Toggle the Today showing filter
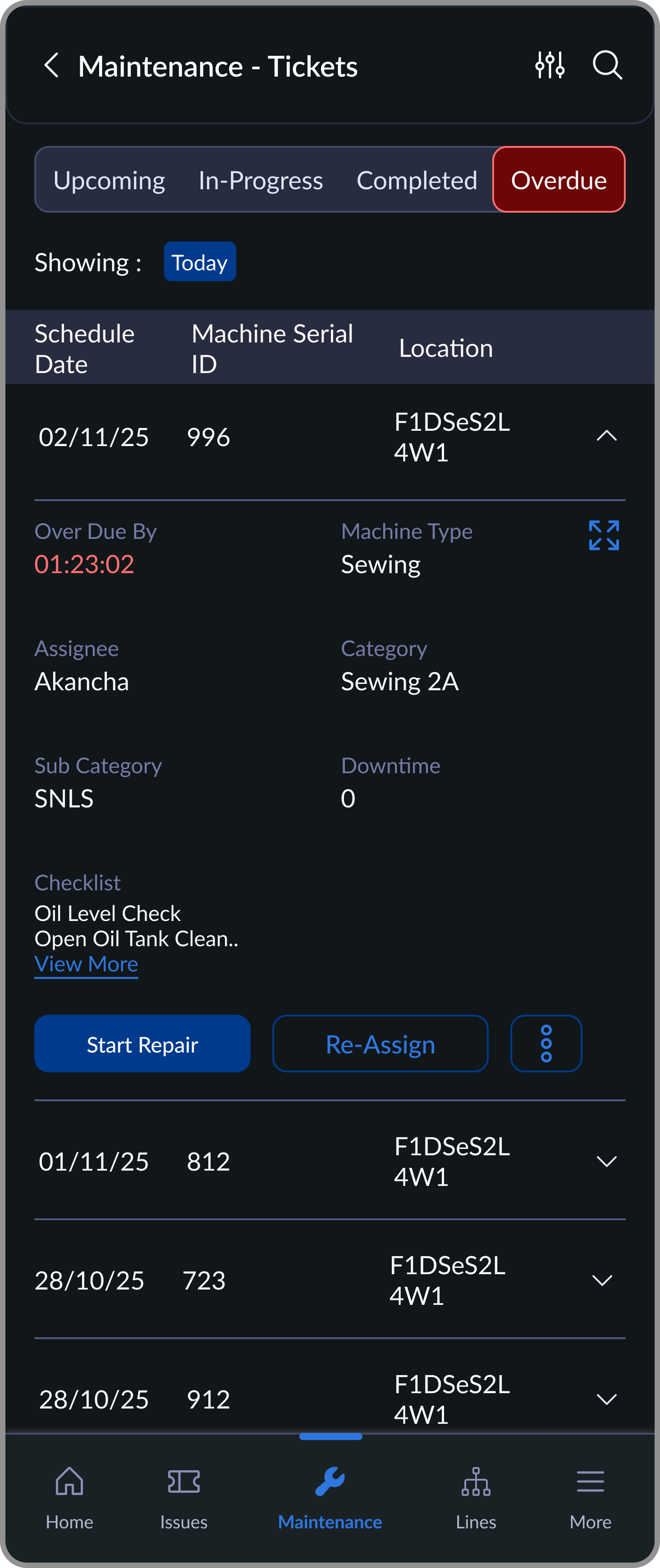This screenshot has width=660, height=1568. [200, 261]
